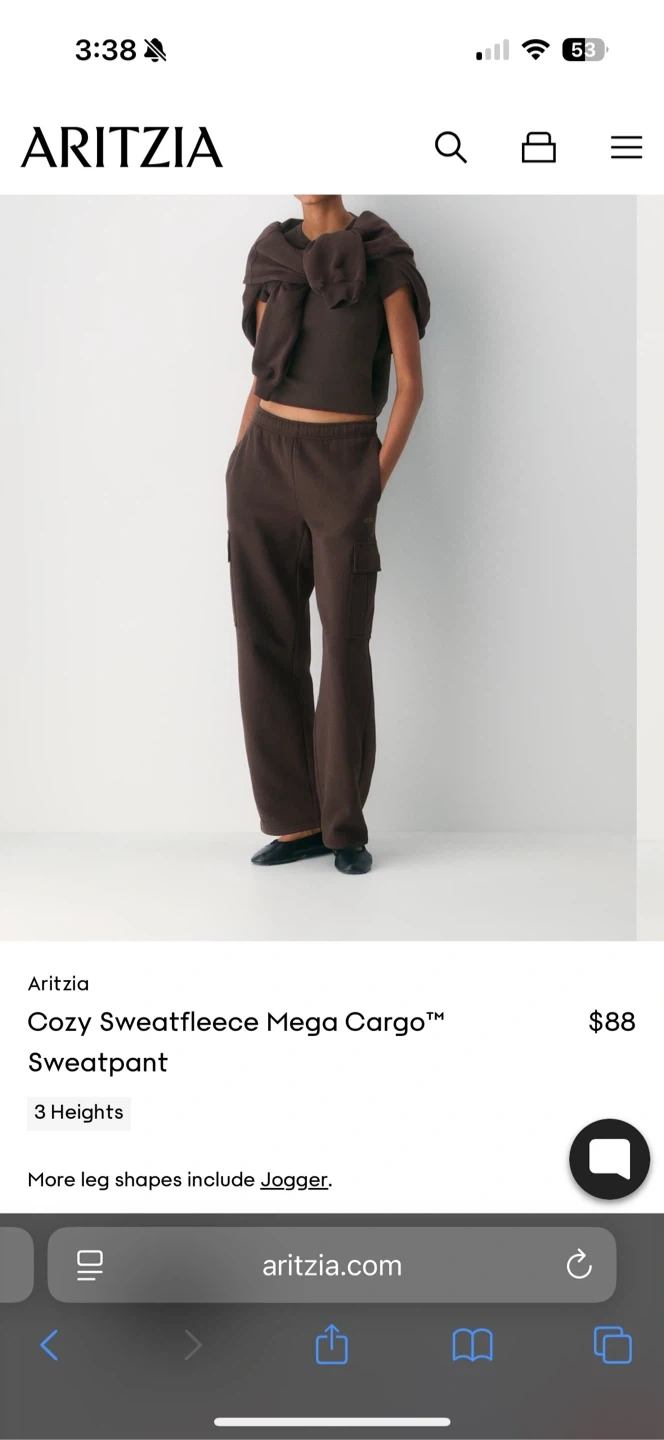The image size is (664, 1440).
Task: Open the live chat bubble
Action: click(x=609, y=1159)
